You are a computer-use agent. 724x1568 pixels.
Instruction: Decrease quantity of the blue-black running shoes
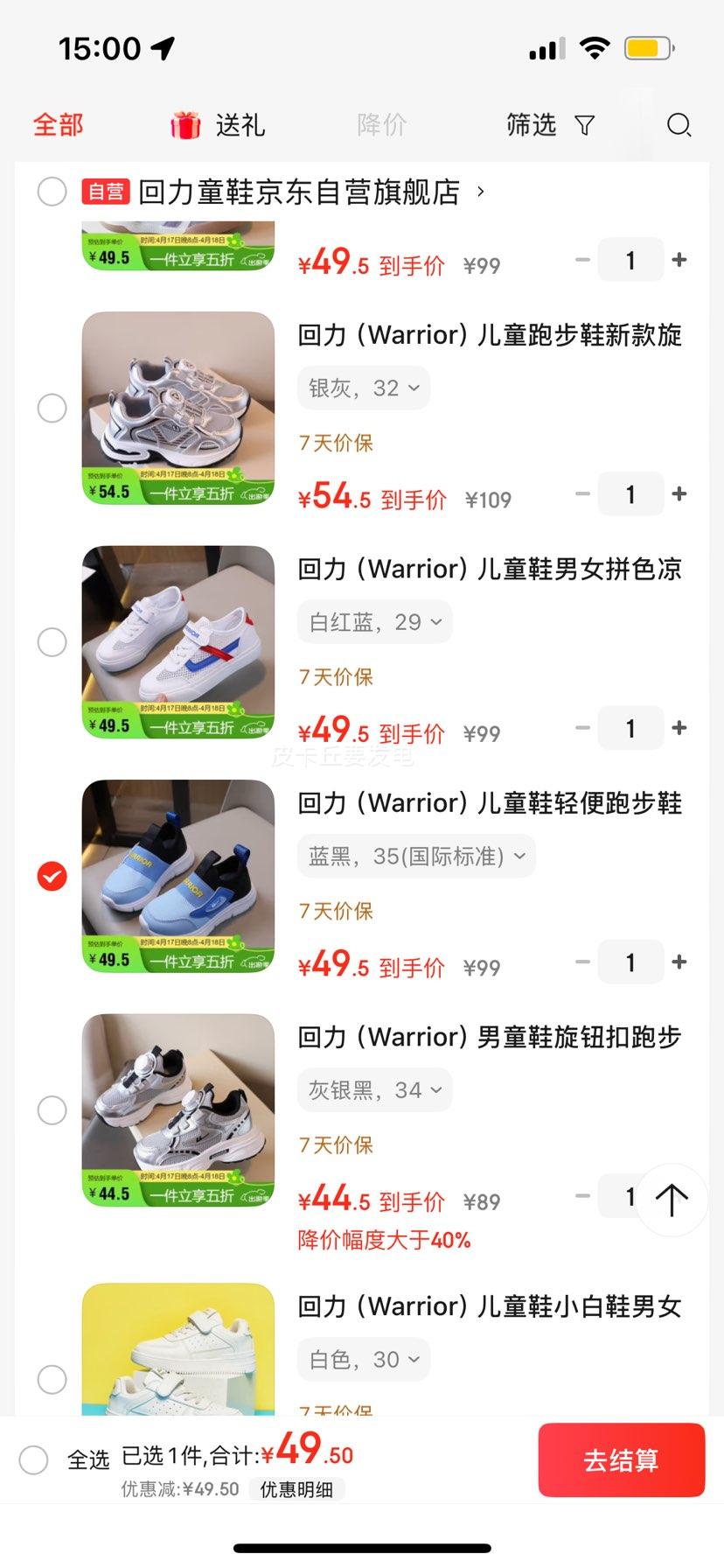click(x=581, y=962)
